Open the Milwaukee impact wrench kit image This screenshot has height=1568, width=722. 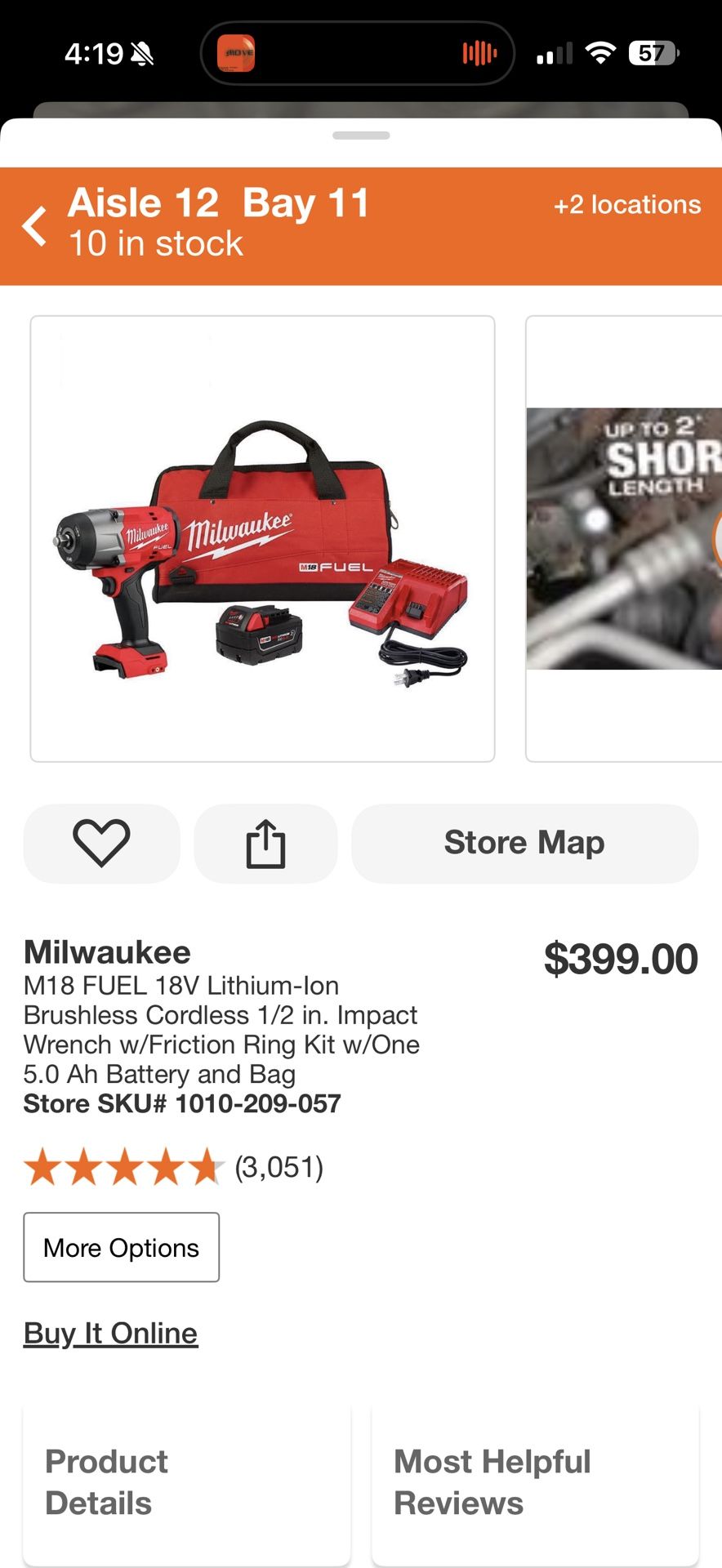click(x=262, y=539)
